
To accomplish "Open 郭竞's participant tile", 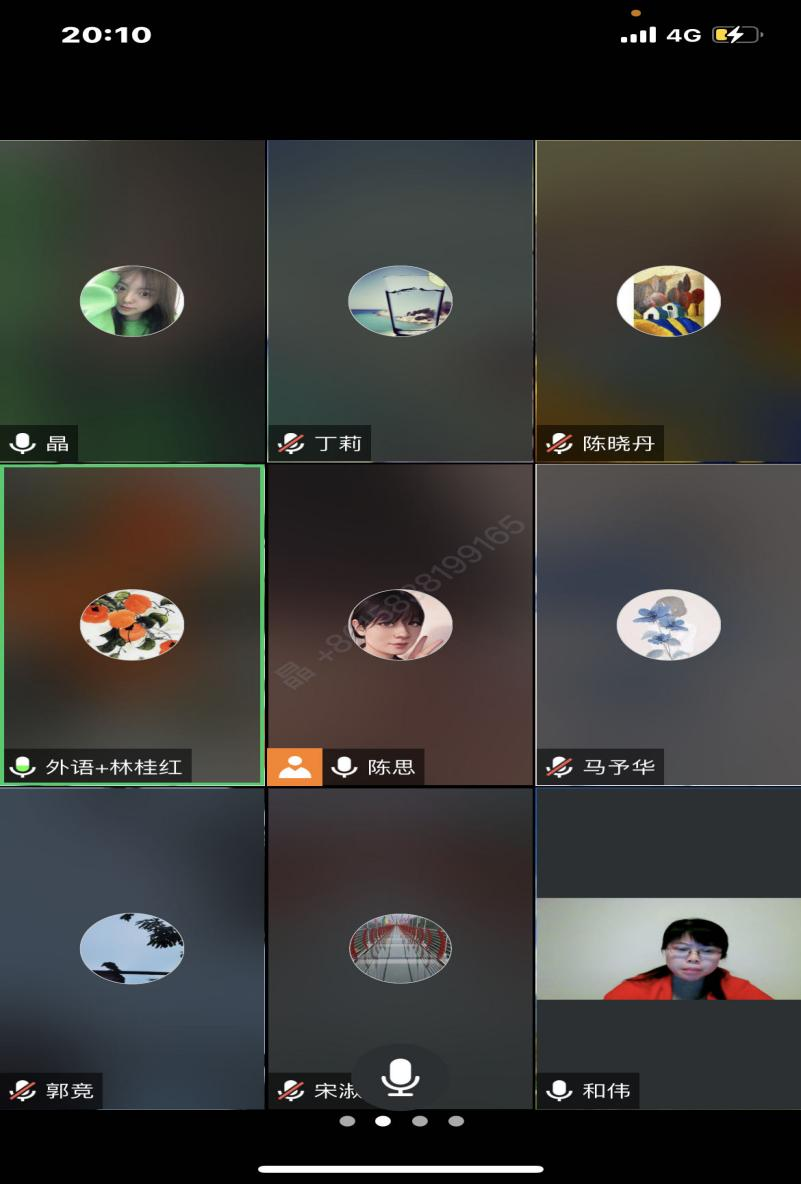I will pos(132,947).
